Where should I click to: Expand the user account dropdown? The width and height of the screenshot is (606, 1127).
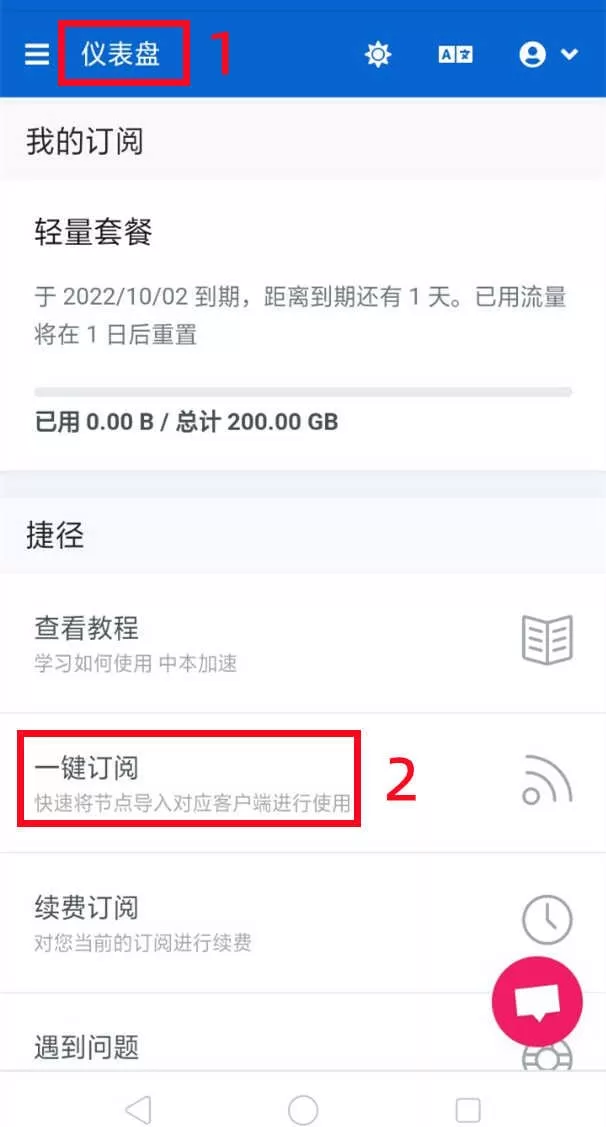[548, 54]
